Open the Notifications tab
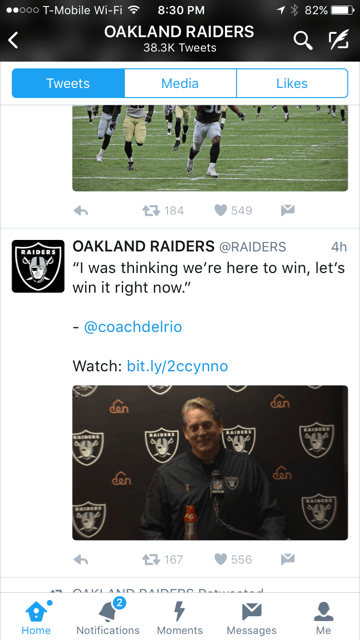This screenshot has width=360, height=640. coord(108,616)
